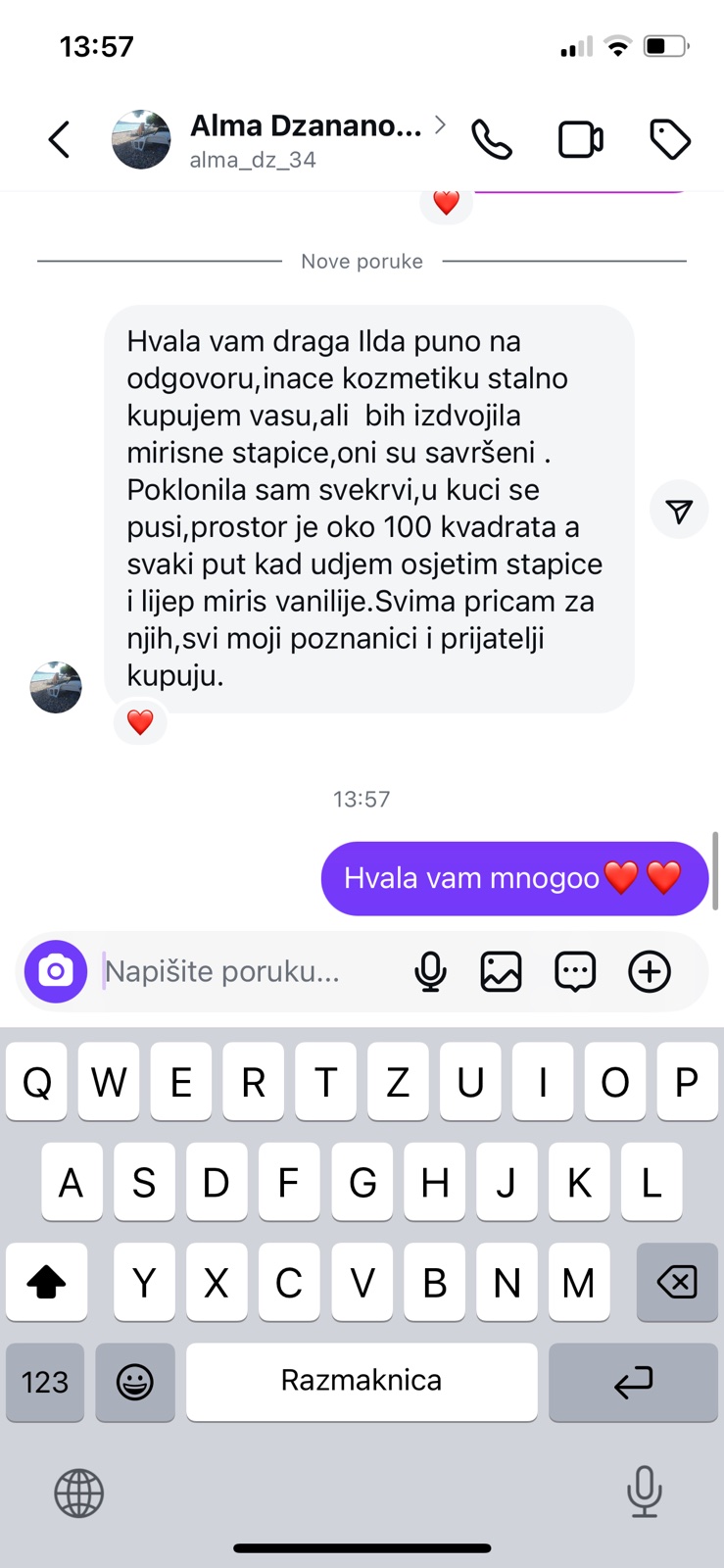Switch keyboard language with globe
724x1568 pixels.
pos(78,1494)
